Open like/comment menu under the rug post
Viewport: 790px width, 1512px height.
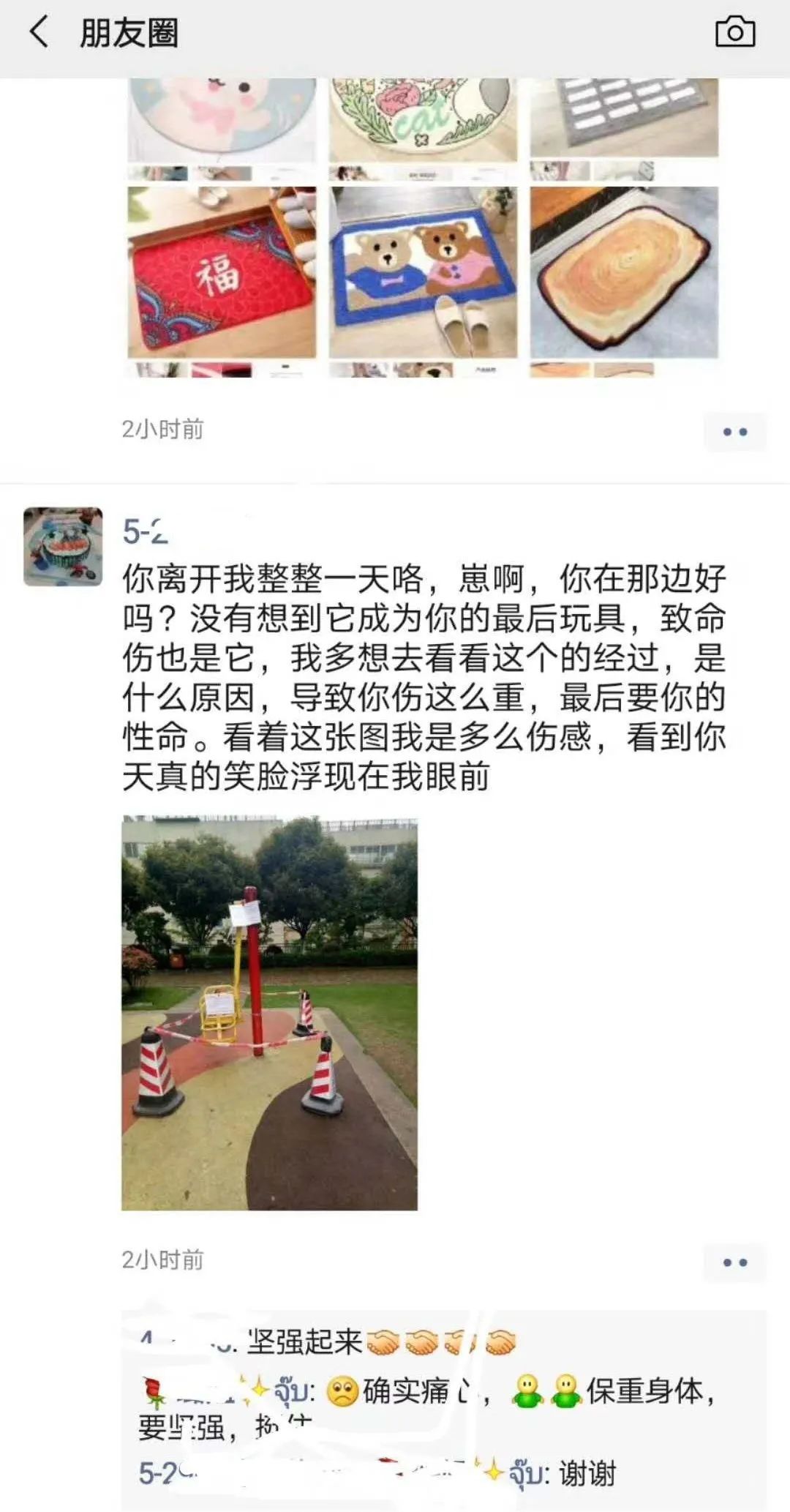point(734,432)
